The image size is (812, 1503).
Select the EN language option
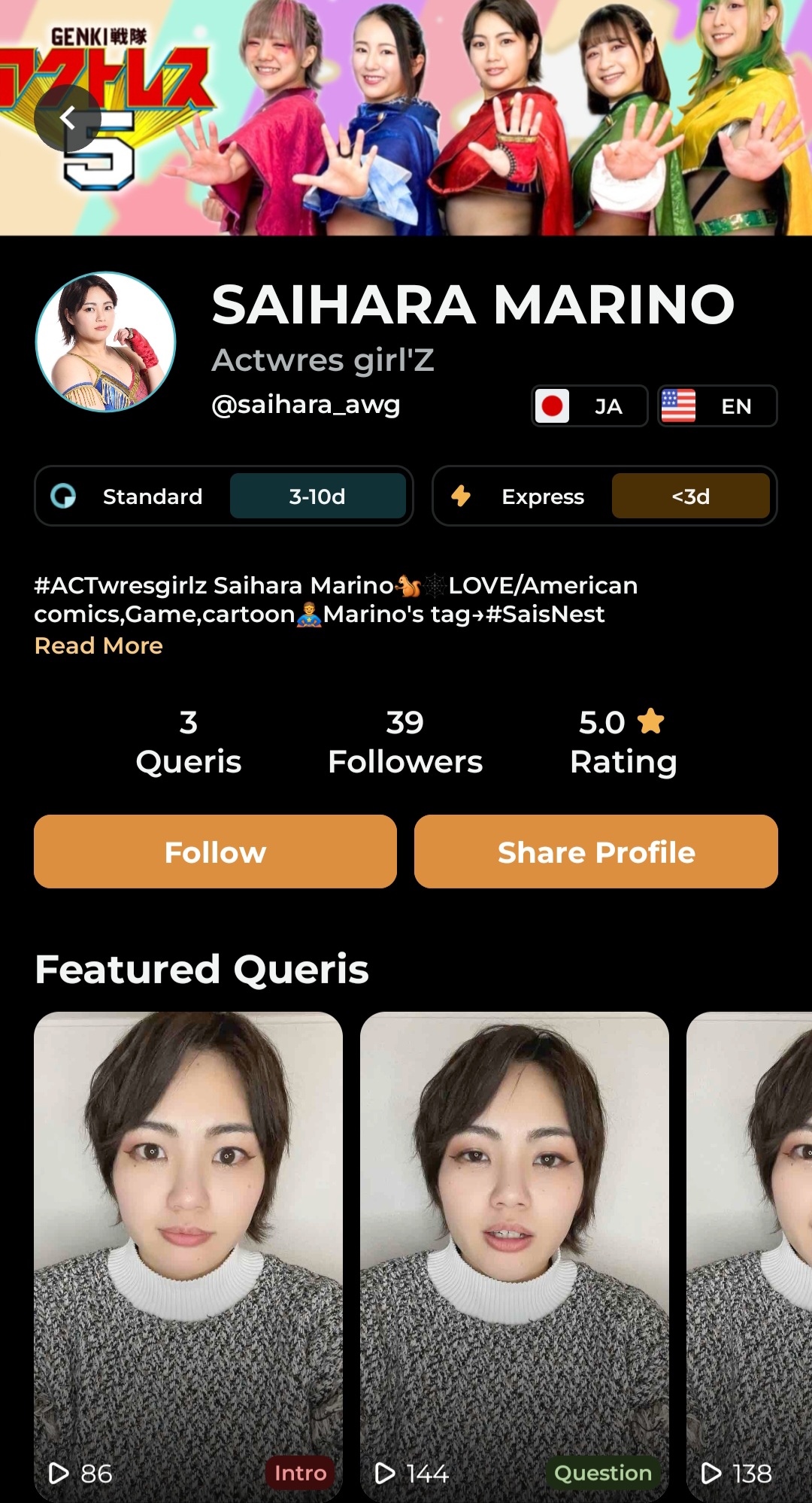[717, 406]
